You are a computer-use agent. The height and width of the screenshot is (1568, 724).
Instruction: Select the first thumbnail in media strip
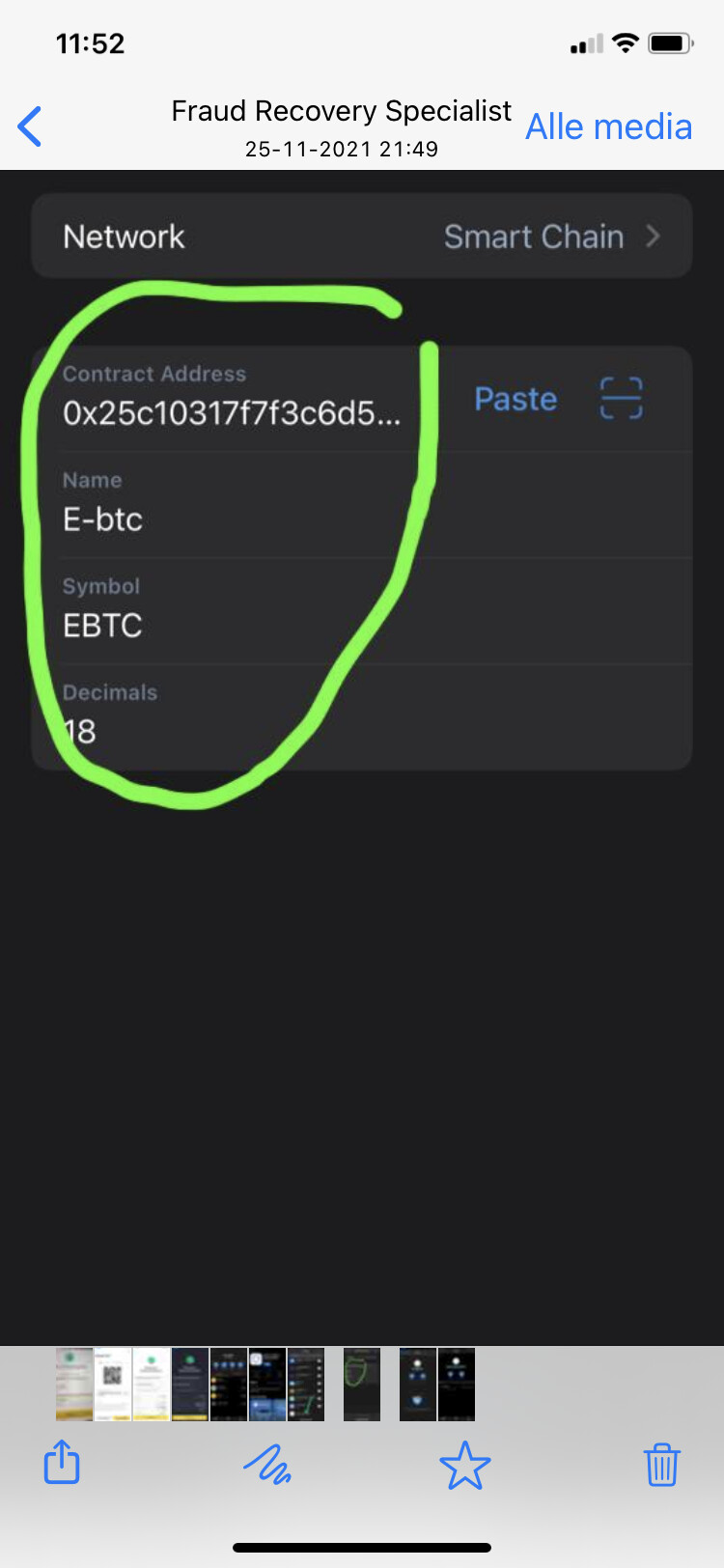tap(74, 1384)
